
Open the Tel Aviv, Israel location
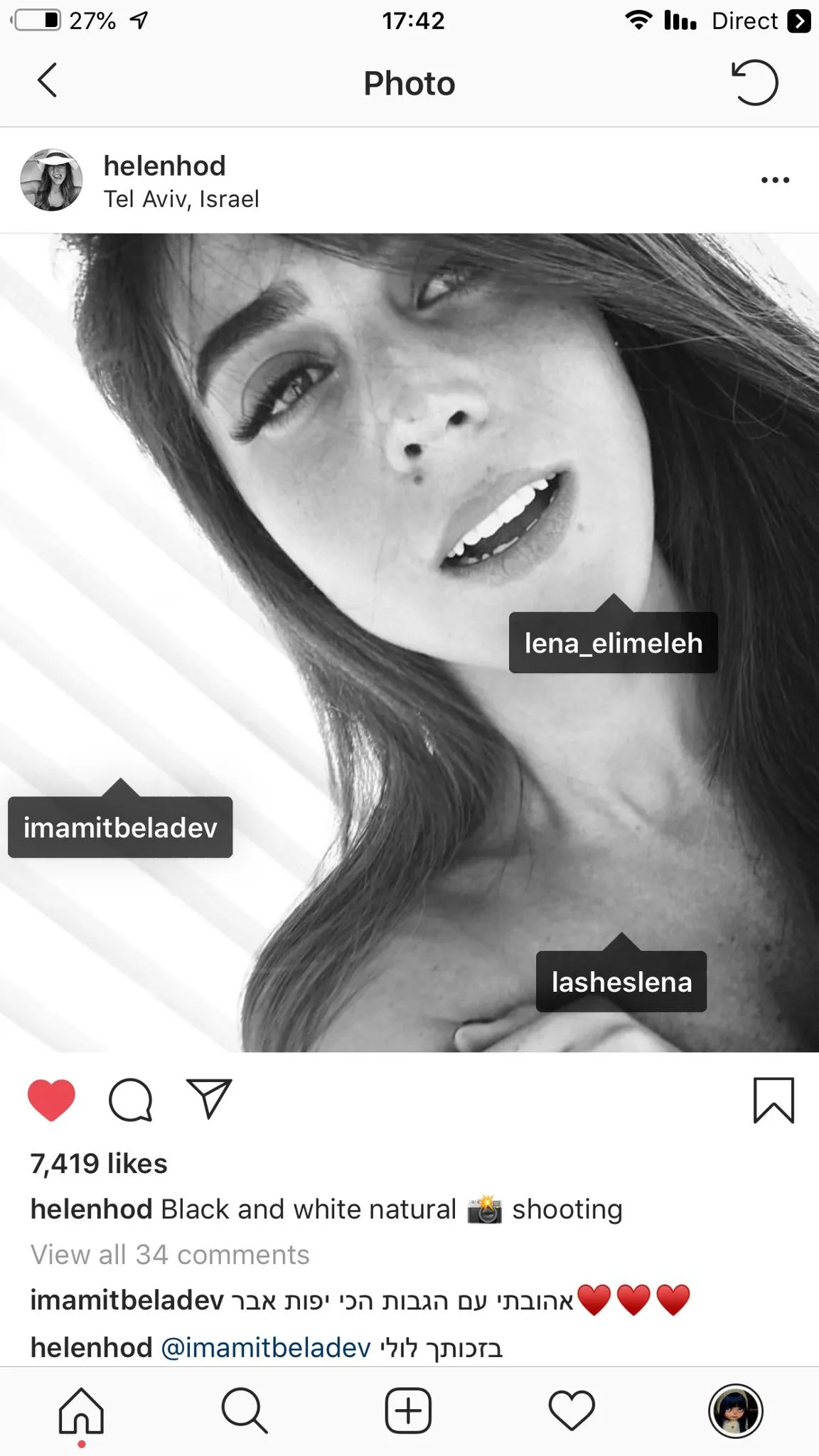coord(181,199)
